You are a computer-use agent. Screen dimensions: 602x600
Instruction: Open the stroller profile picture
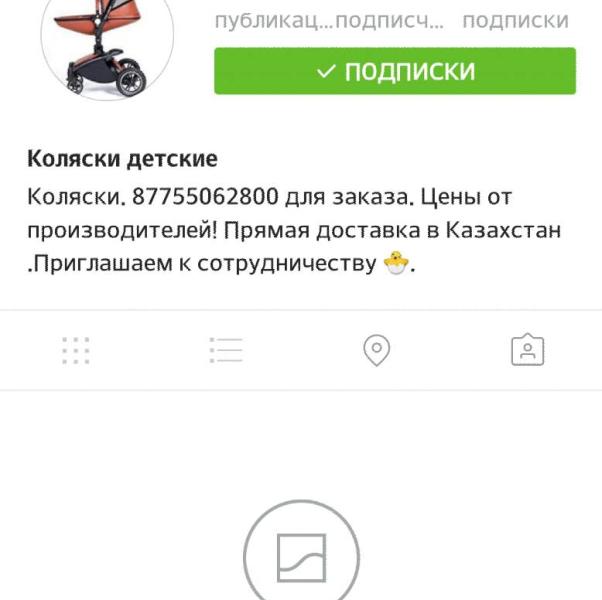pyautogui.click(x=107, y=46)
